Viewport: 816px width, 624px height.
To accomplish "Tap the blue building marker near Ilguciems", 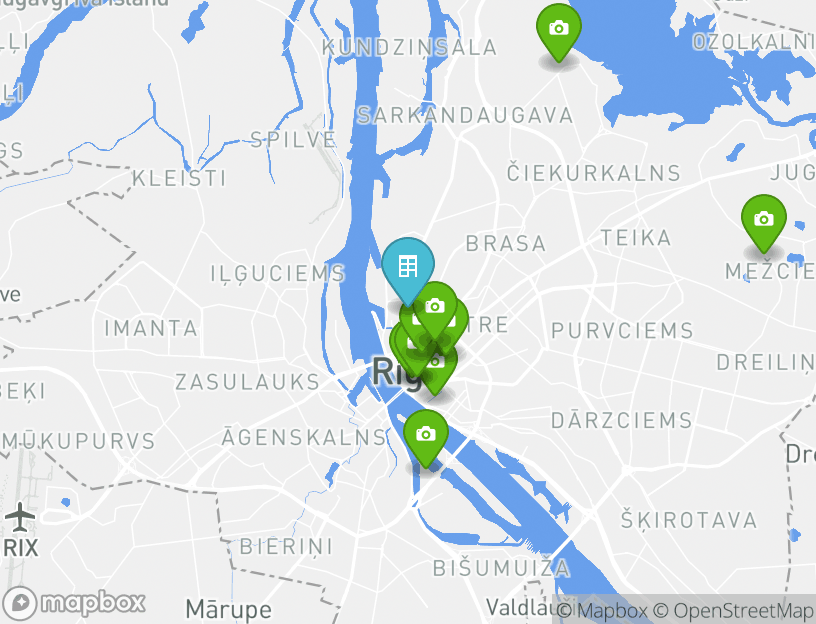I will click(x=407, y=267).
